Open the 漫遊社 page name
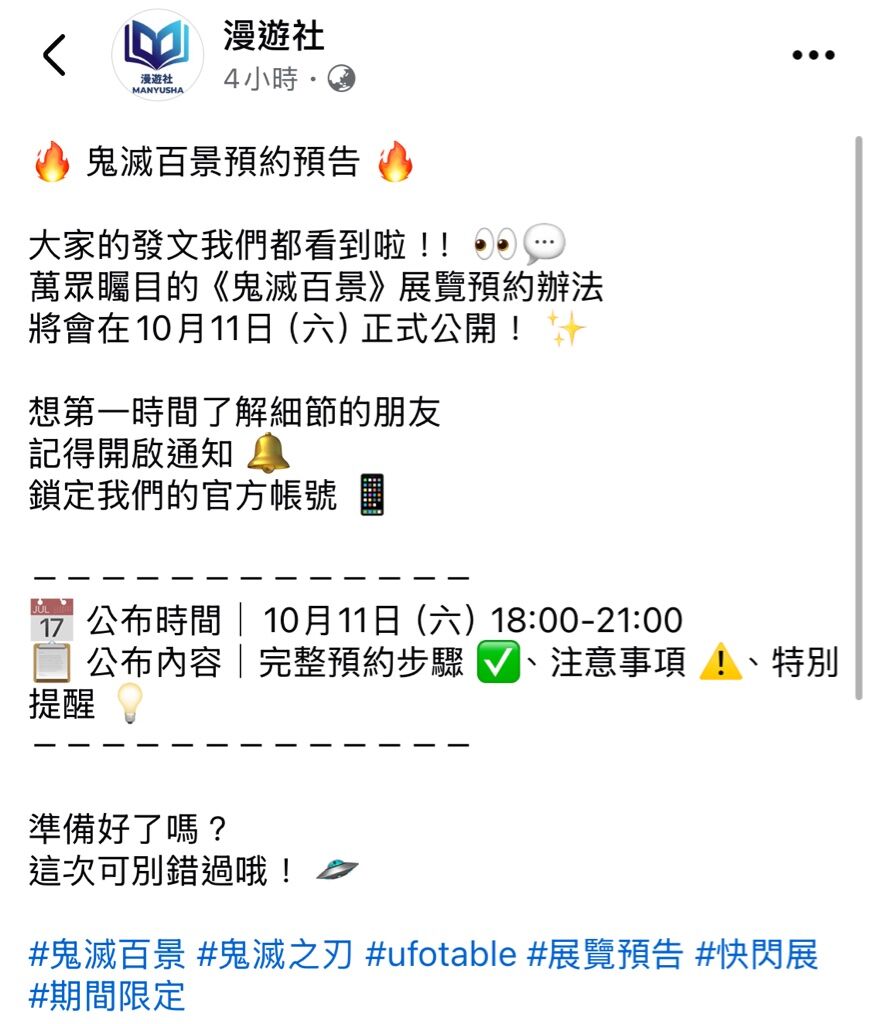870x1024 pixels. (x=273, y=38)
